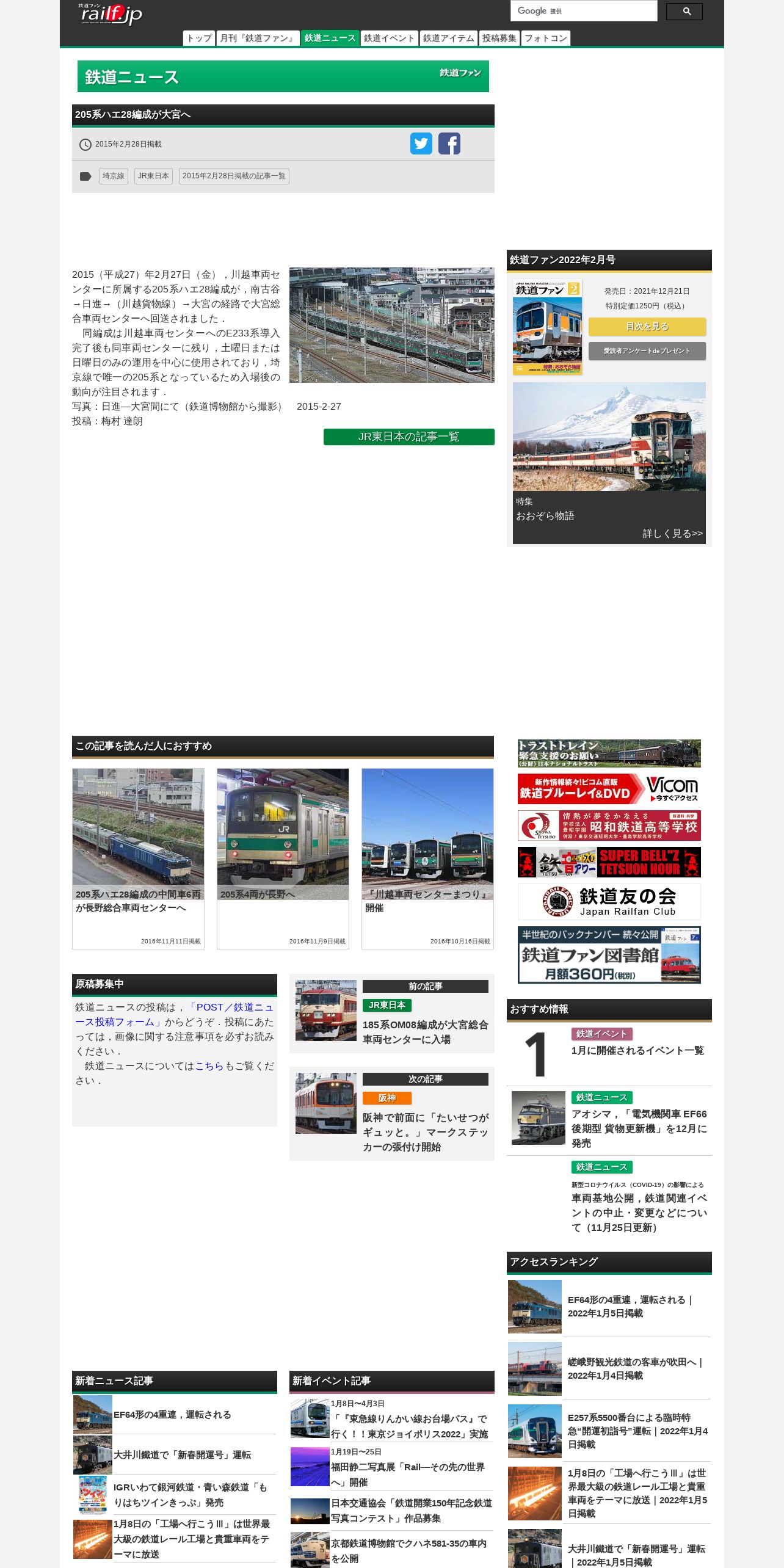Open the フォトコン tab
The height and width of the screenshot is (1568, 784).
click(546, 38)
